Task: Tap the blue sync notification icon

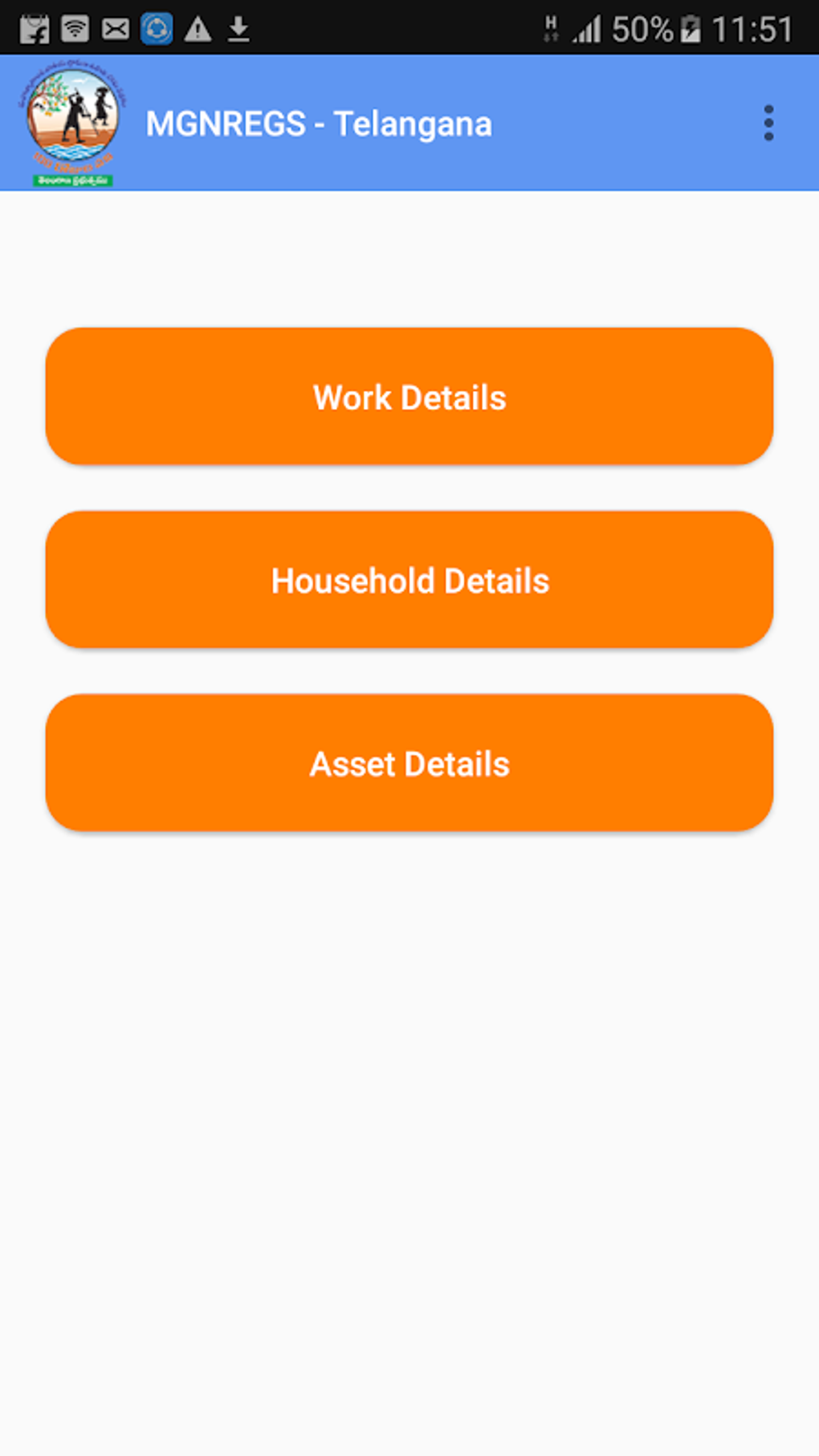Action: pyautogui.click(x=158, y=29)
